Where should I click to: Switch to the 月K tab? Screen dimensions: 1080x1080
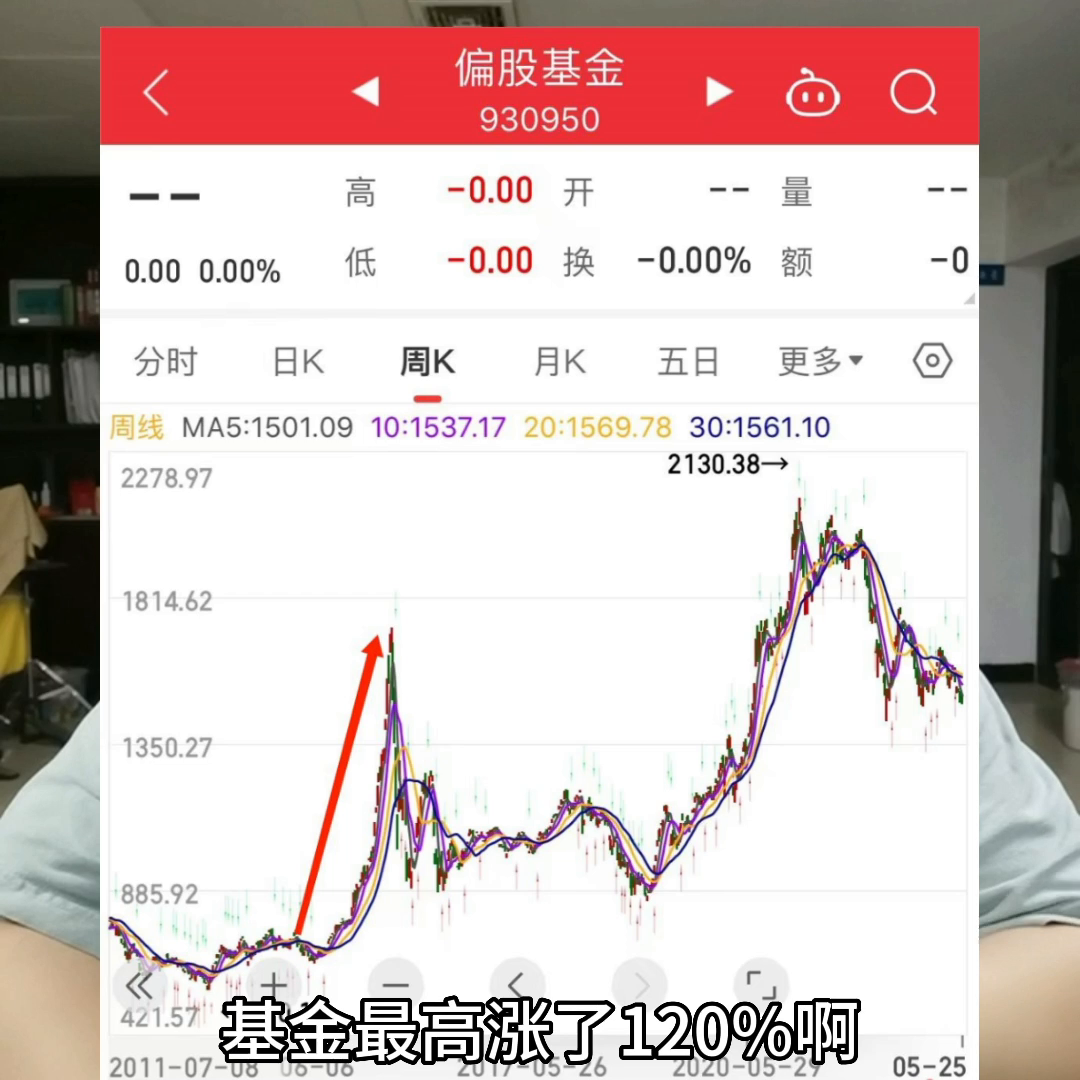[x=559, y=362]
